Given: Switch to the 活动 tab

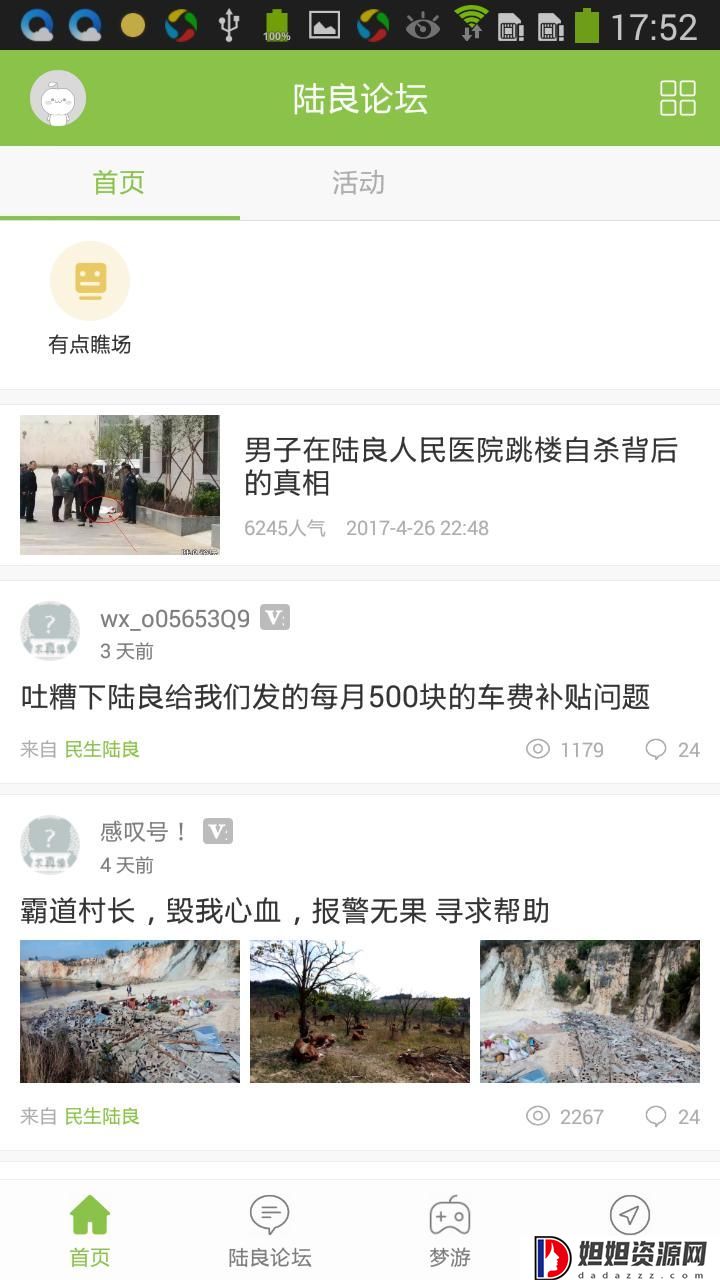Looking at the screenshot, I should pos(358,182).
